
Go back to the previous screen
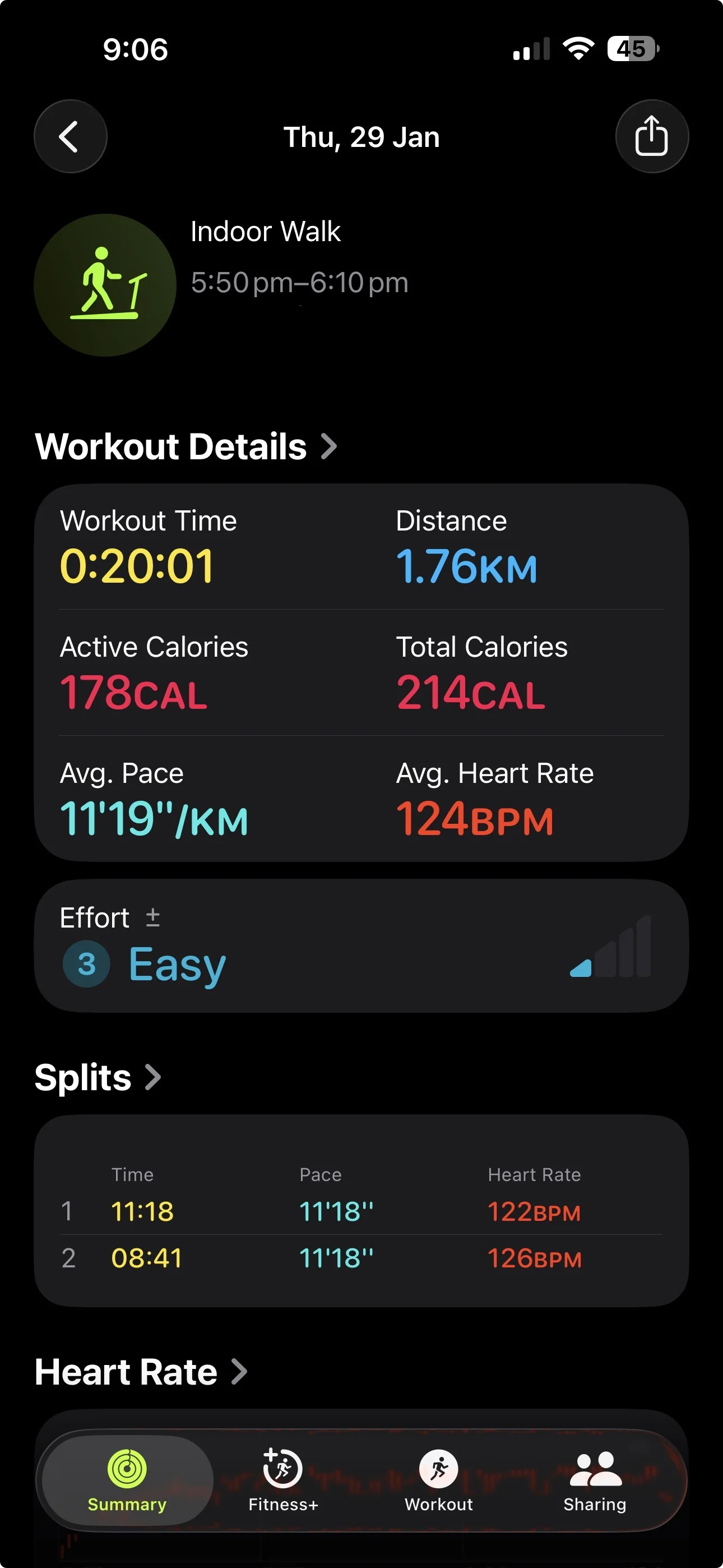point(70,136)
